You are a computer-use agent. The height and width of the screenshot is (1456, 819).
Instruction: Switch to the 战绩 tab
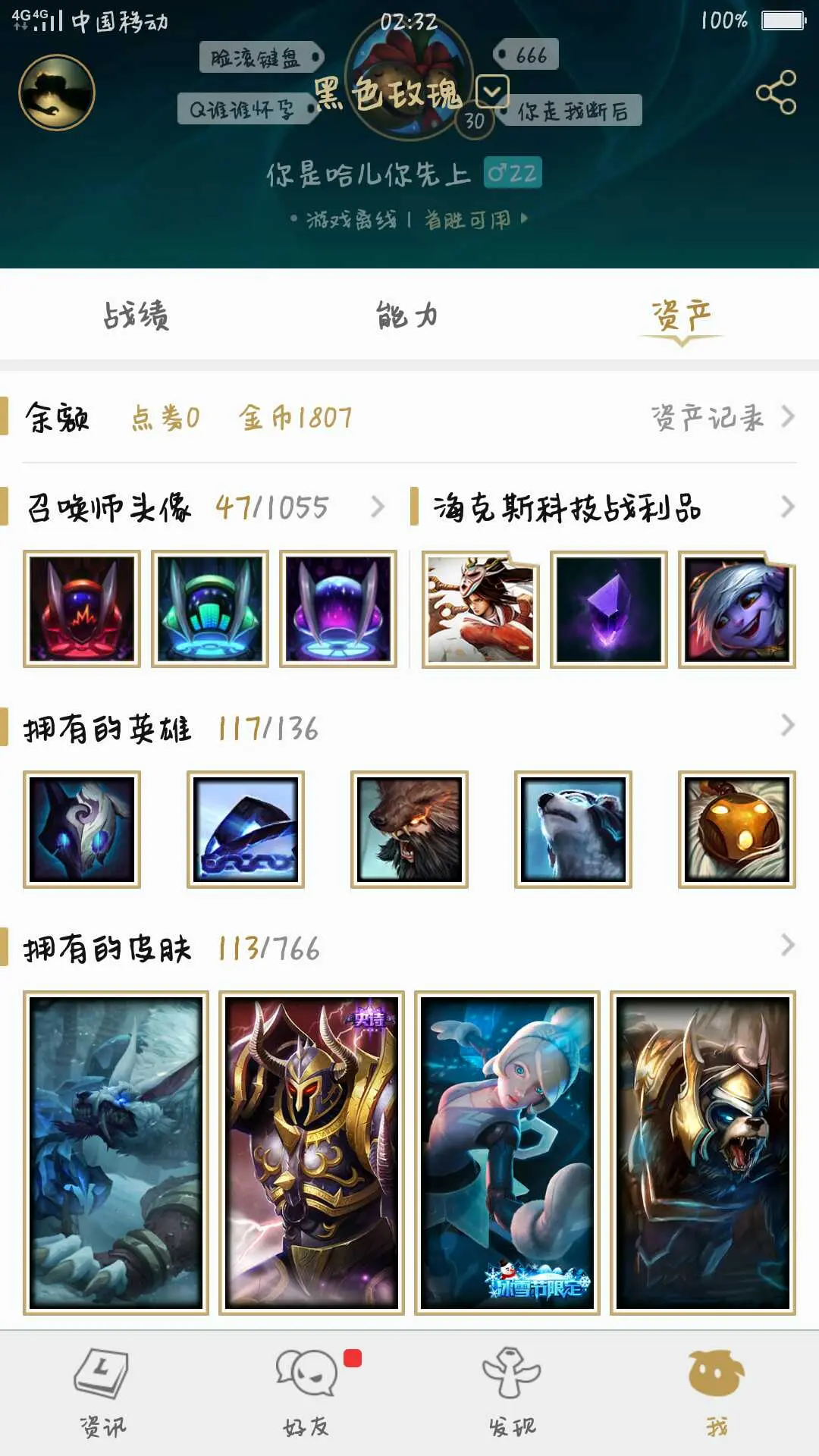point(136,315)
